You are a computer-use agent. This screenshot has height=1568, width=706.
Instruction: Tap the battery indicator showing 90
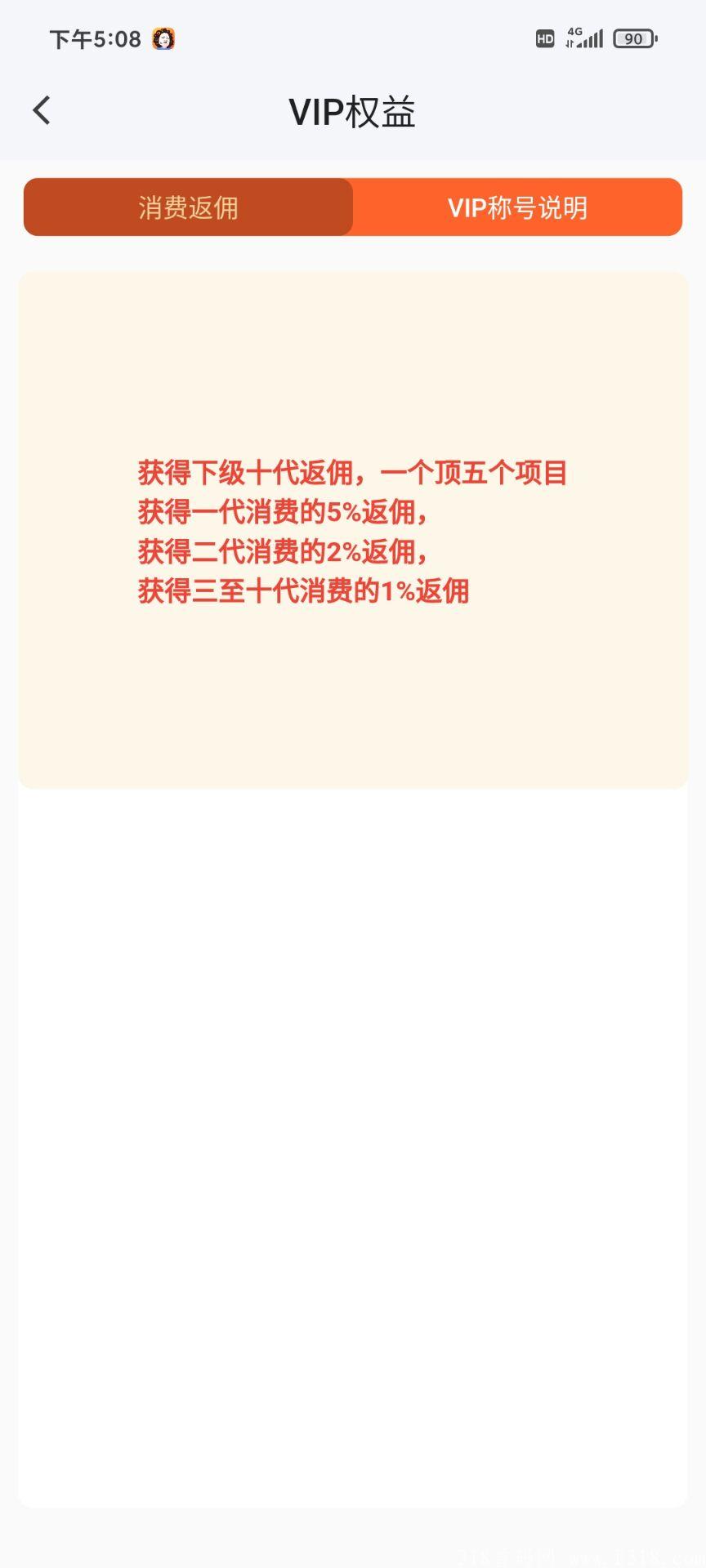635,38
